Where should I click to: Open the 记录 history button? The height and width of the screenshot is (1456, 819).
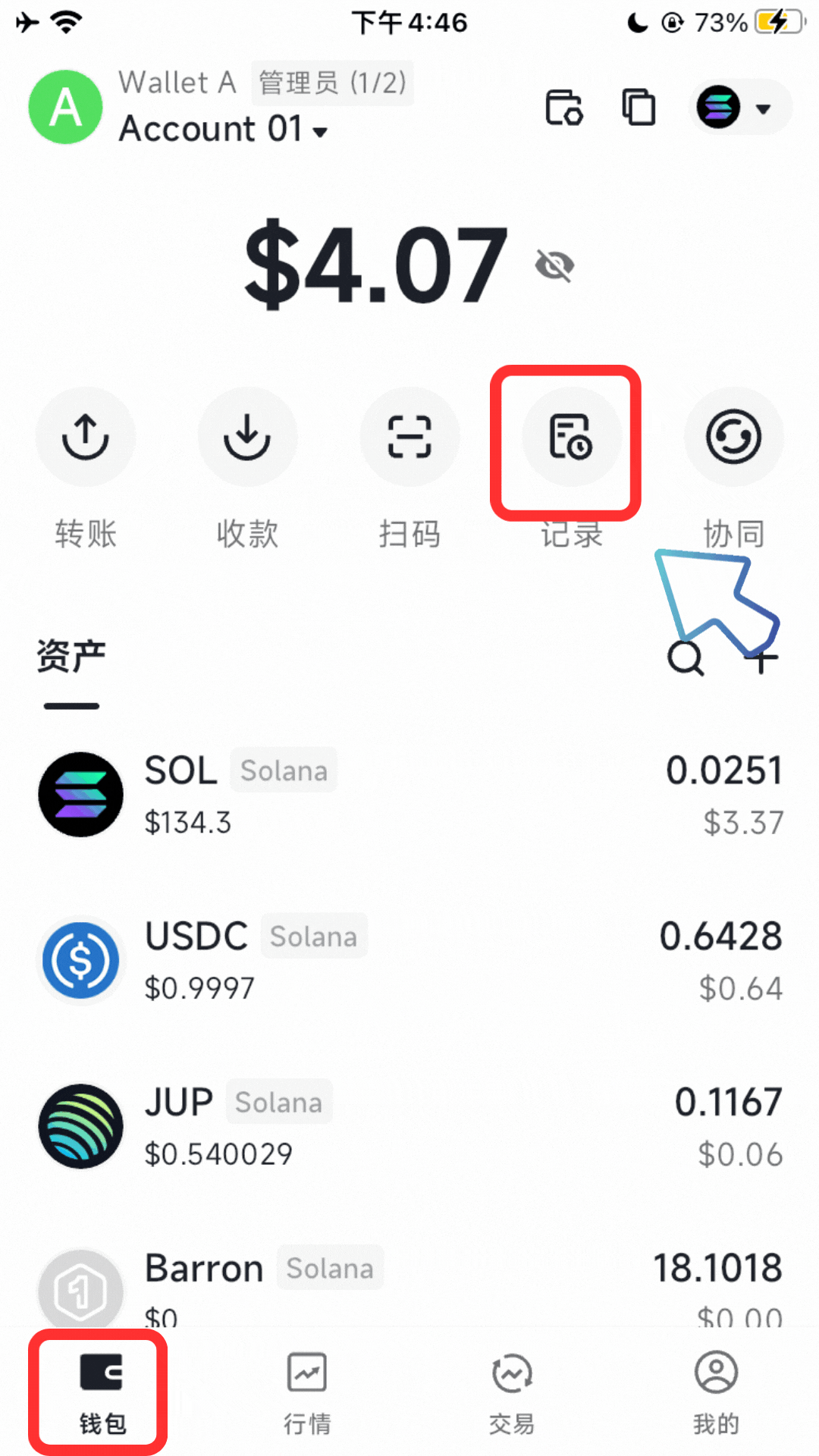[x=571, y=438]
